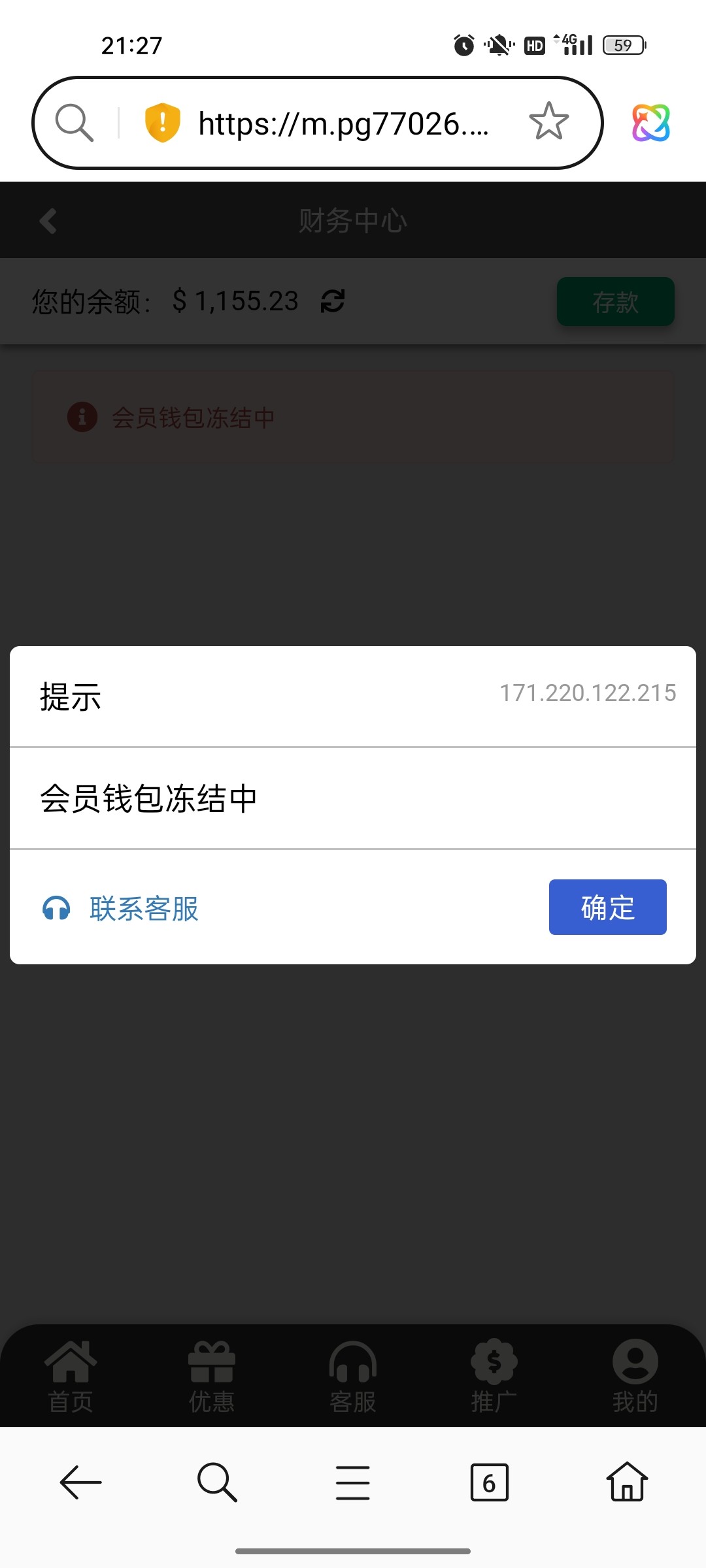This screenshot has height=1568, width=706.
Task: Confirm the dialog with 确定 button
Action: pyautogui.click(x=607, y=907)
